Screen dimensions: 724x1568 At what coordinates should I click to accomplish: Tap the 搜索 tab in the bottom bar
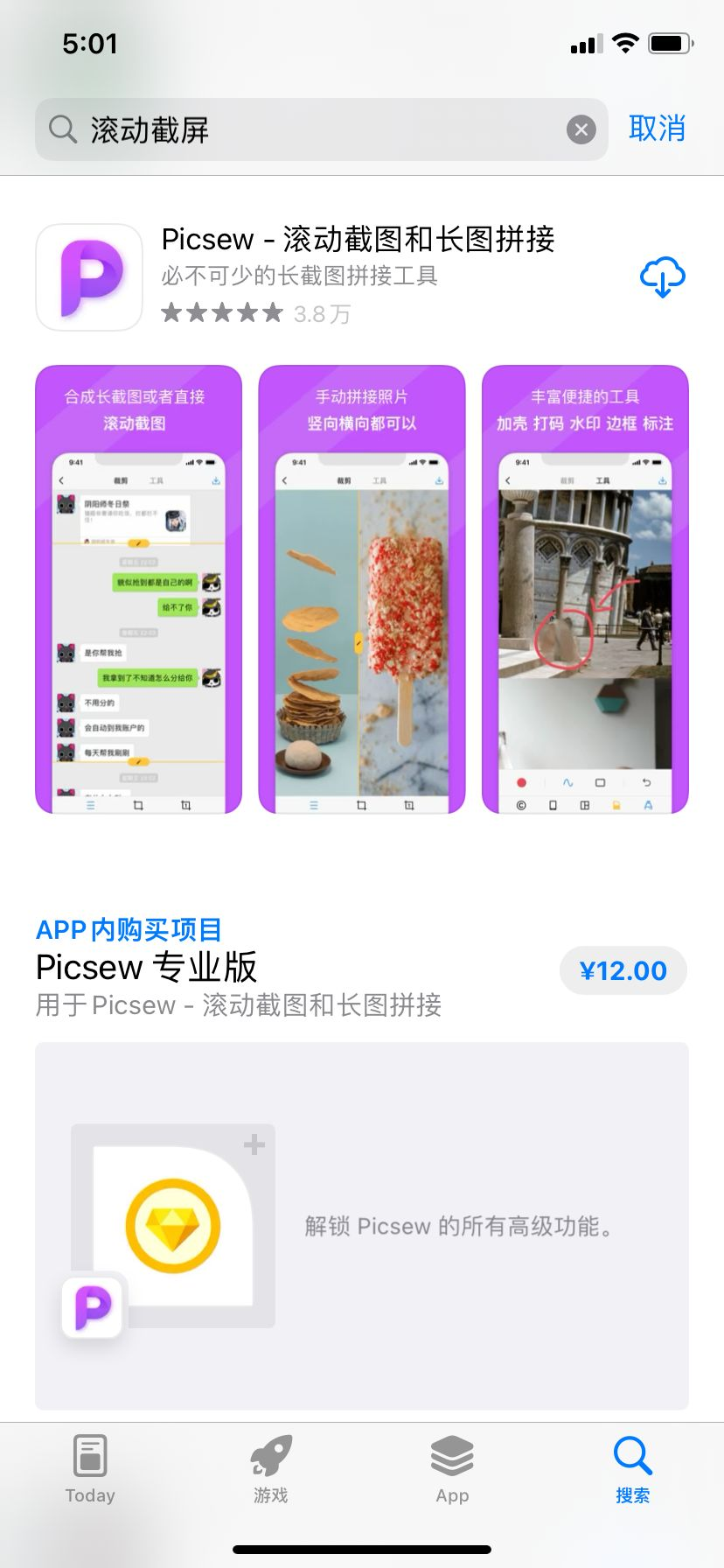tap(632, 1470)
